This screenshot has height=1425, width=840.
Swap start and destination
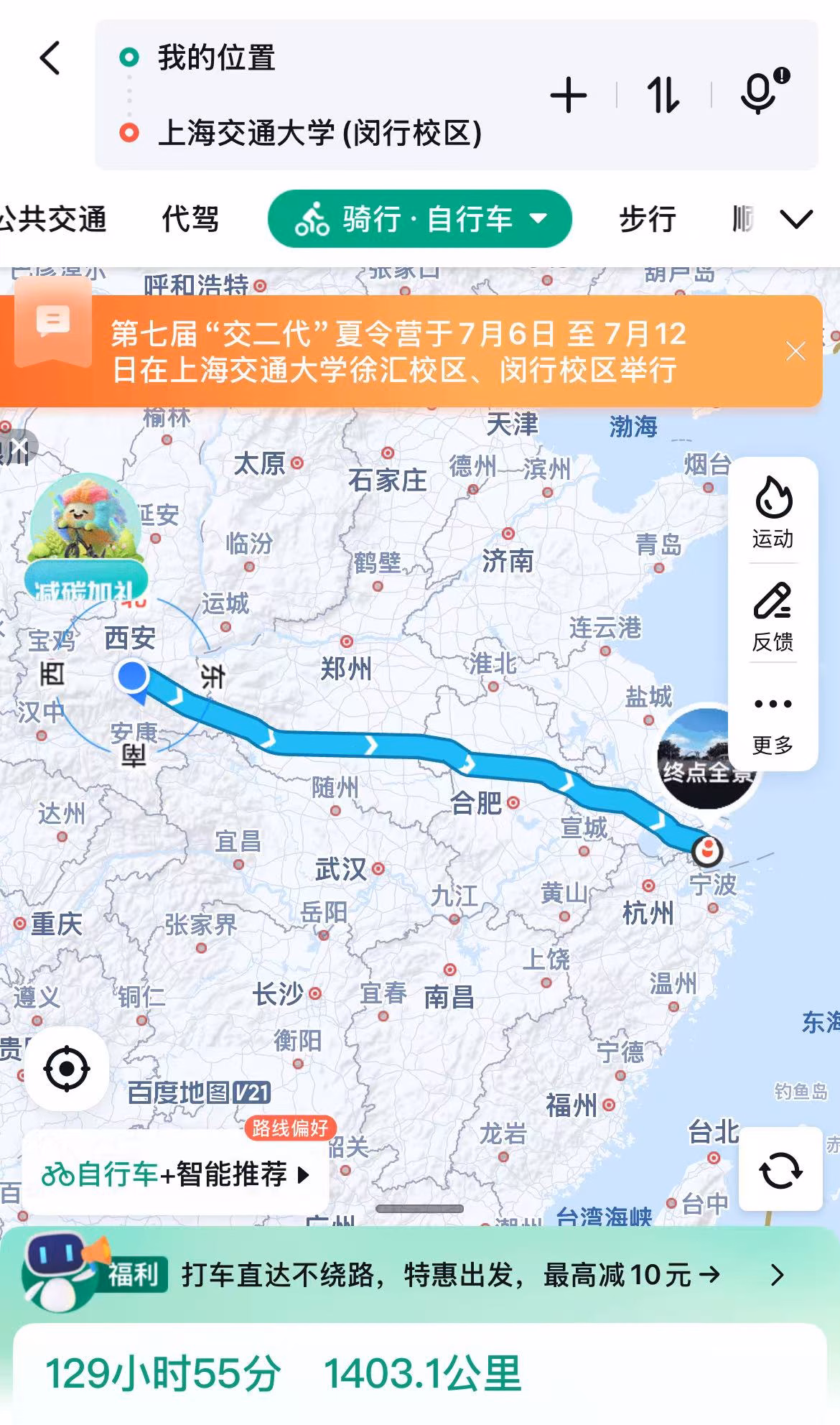click(663, 96)
